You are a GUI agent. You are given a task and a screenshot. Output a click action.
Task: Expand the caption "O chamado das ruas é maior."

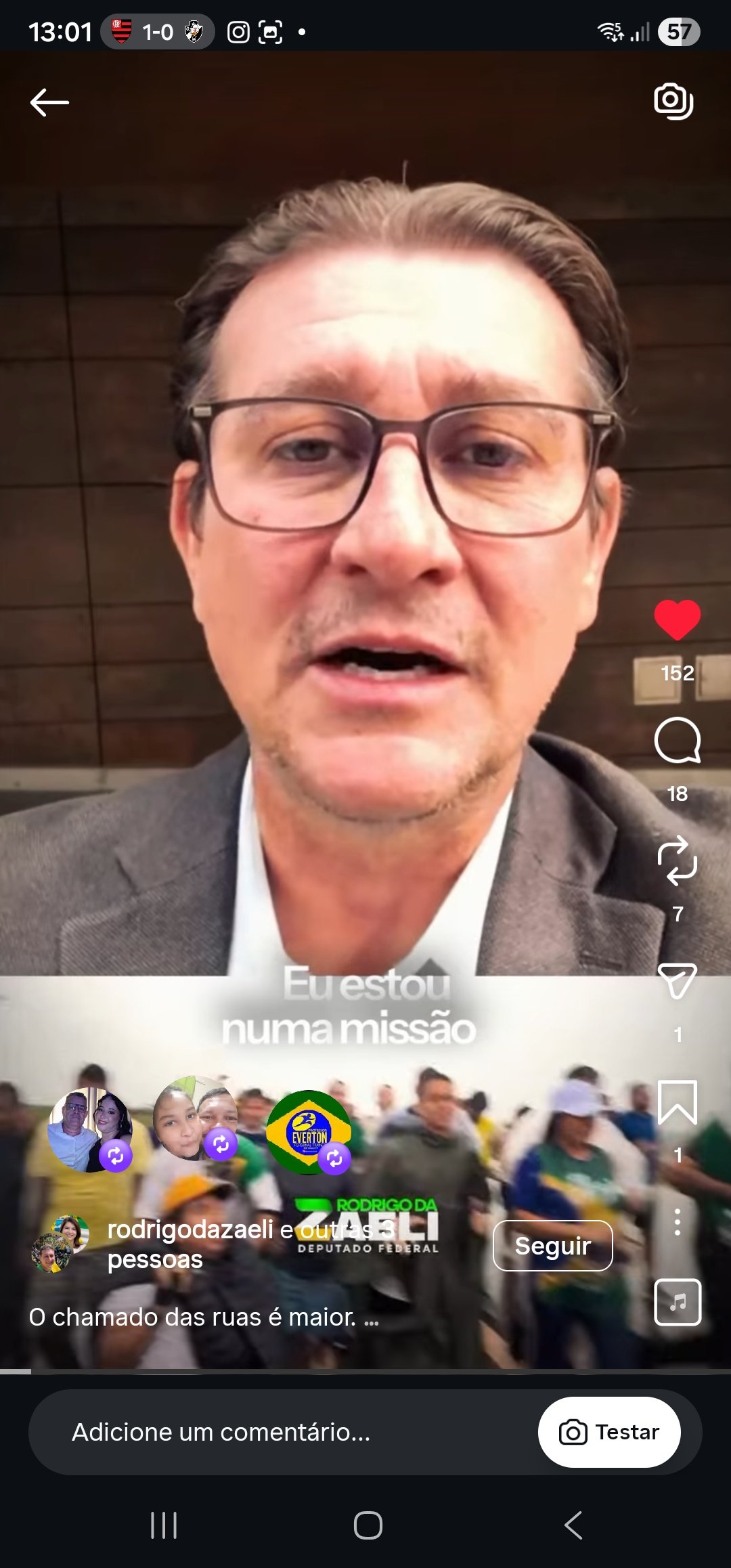[x=203, y=1317]
